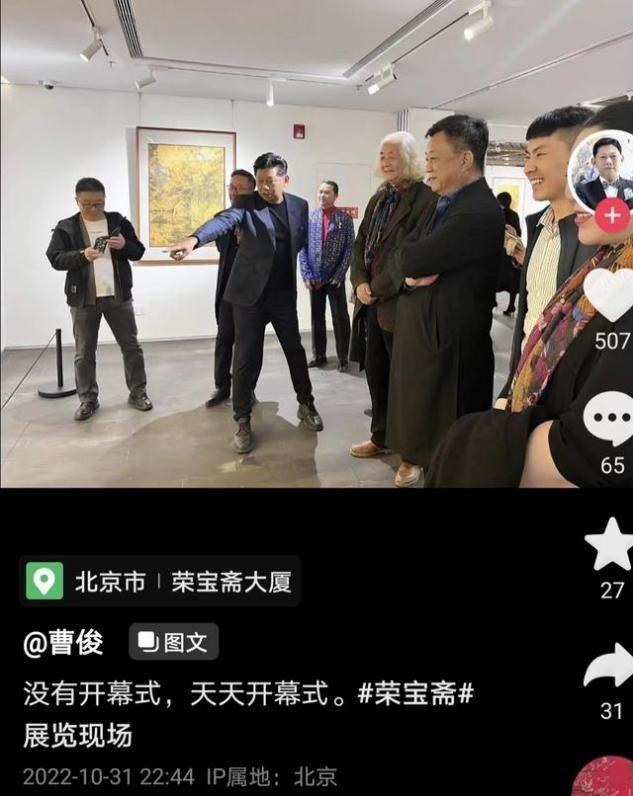Follow the author with the plus button
Image resolution: width=633 pixels, height=796 pixels.
612,214
